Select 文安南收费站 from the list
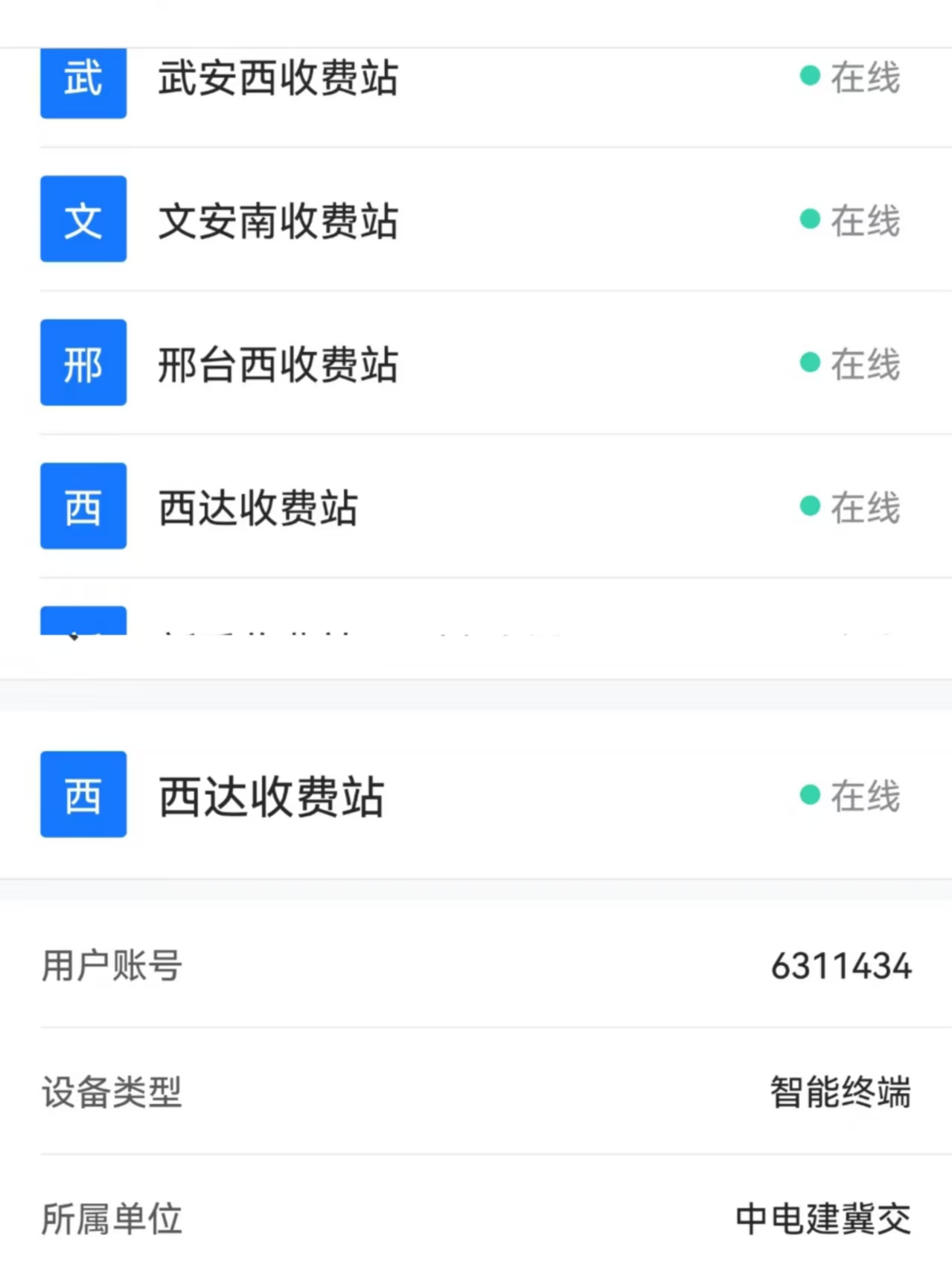This screenshot has width=952, height=1270. (278, 220)
